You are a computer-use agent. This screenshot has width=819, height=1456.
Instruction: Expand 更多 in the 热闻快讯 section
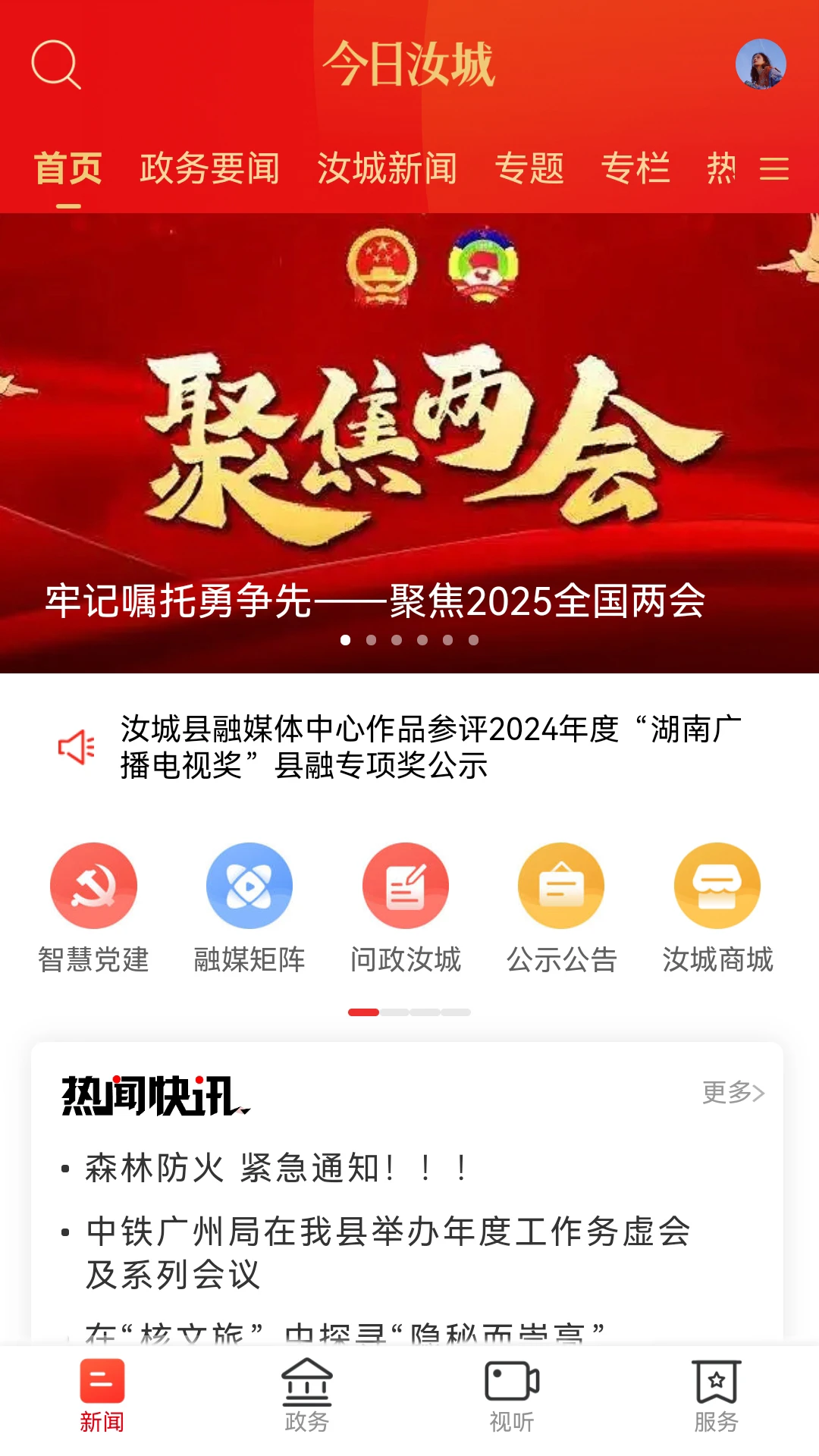point(733,1093)
